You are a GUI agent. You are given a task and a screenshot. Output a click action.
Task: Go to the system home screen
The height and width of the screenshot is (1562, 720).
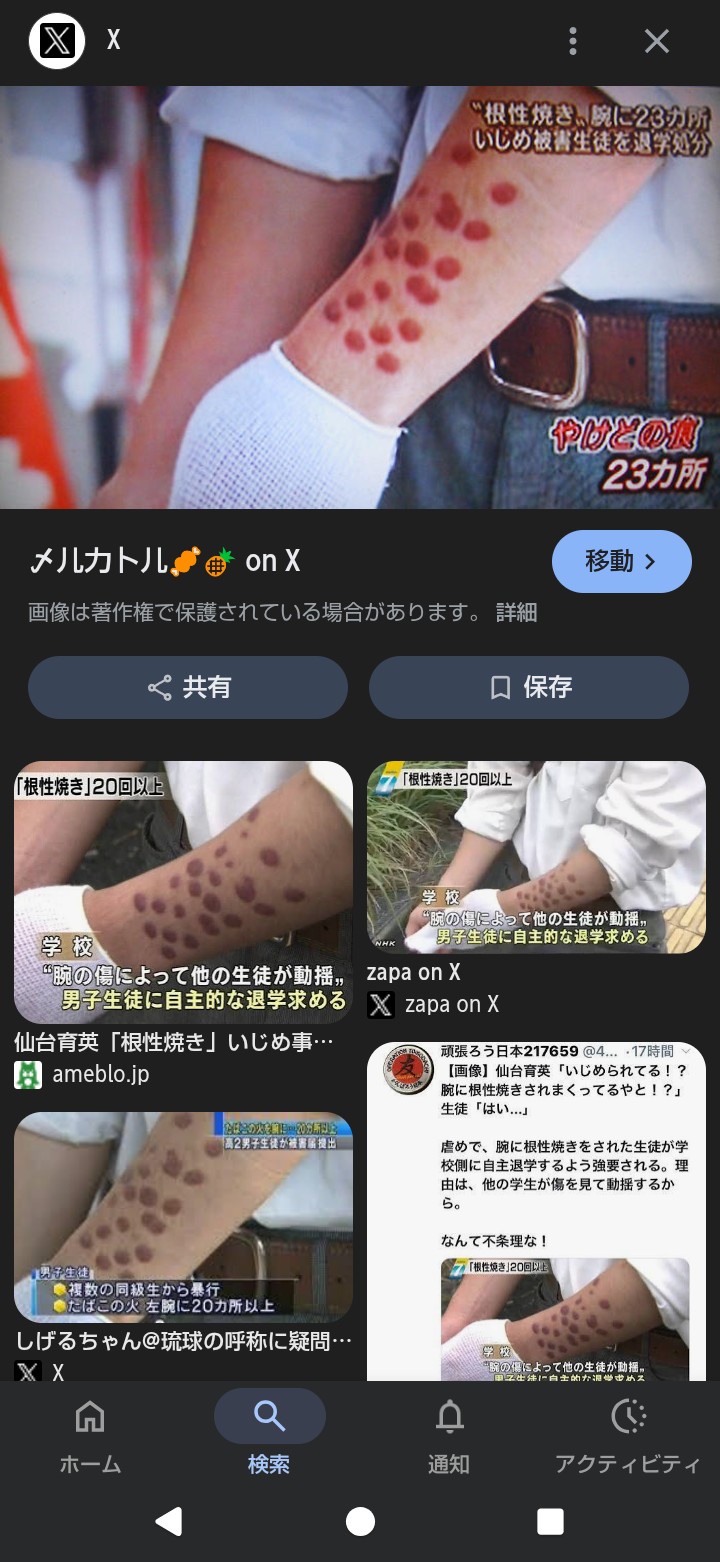tap(360, 1521)
